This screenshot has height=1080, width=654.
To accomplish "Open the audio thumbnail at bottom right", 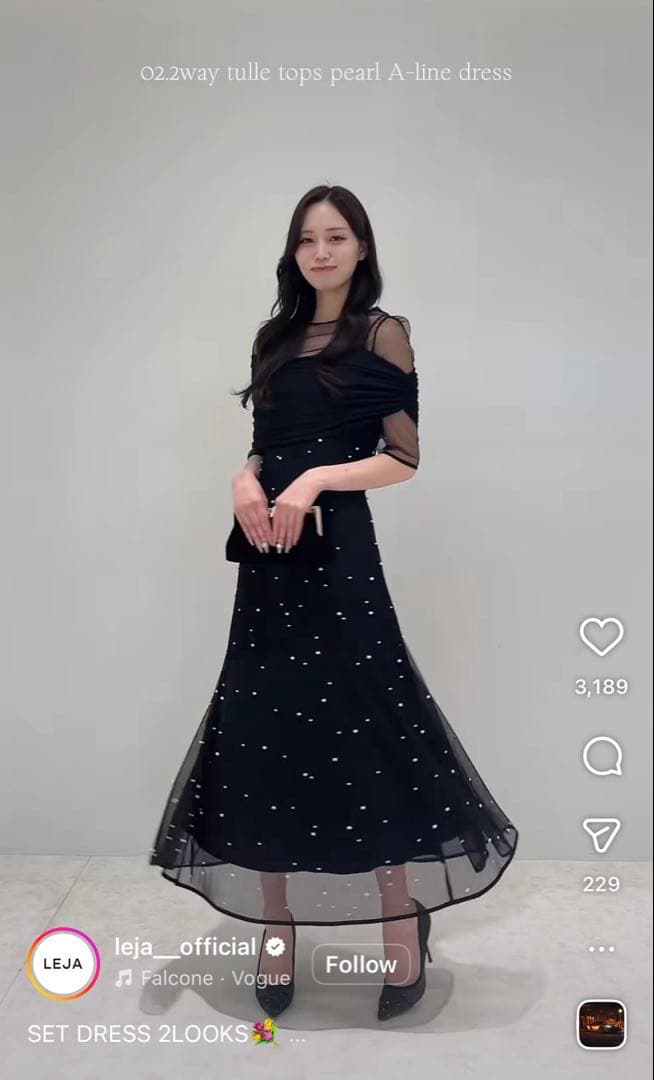I will tap(601, 1024).
